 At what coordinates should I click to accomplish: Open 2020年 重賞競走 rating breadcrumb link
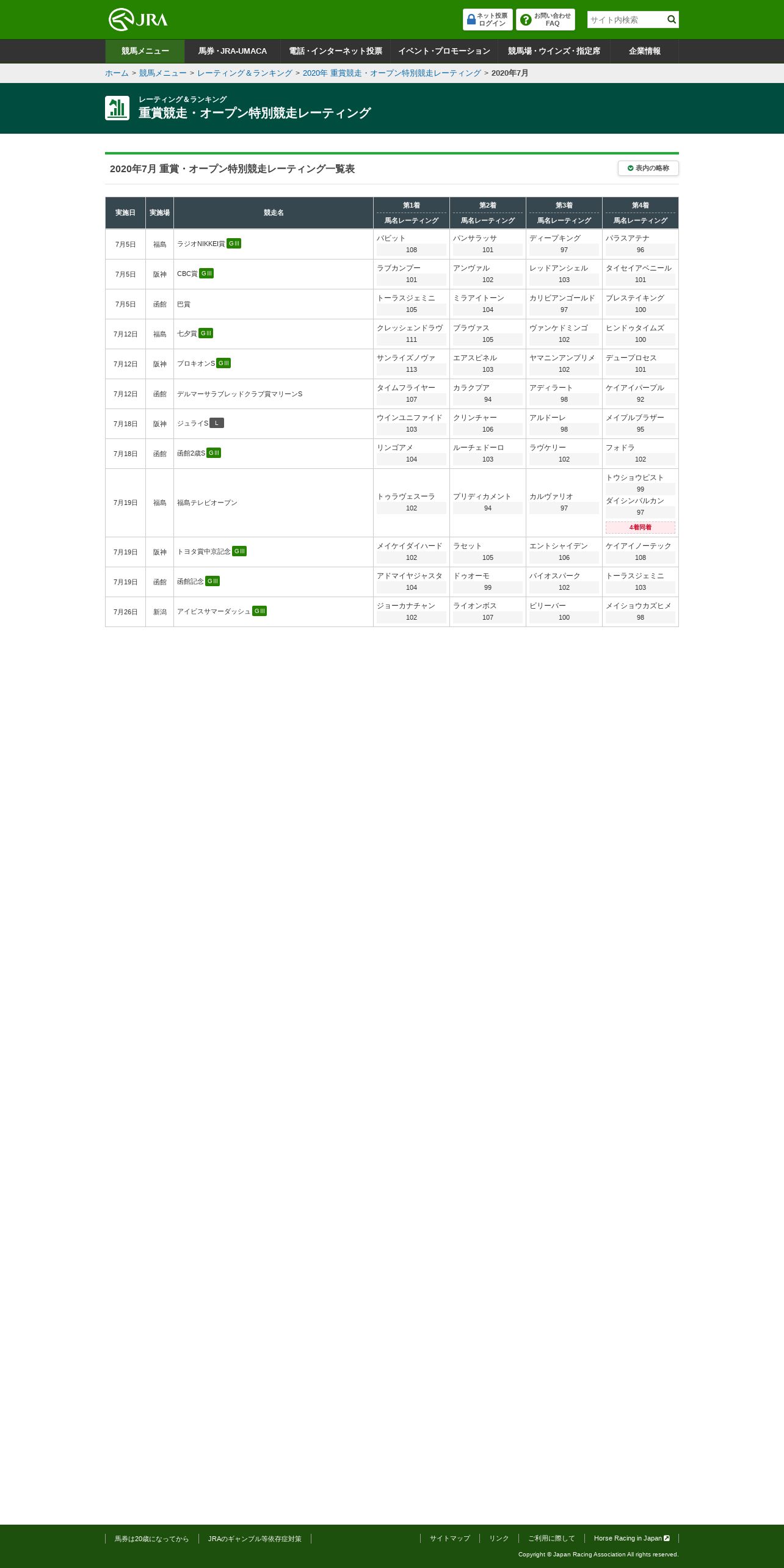tap(392, 73)
